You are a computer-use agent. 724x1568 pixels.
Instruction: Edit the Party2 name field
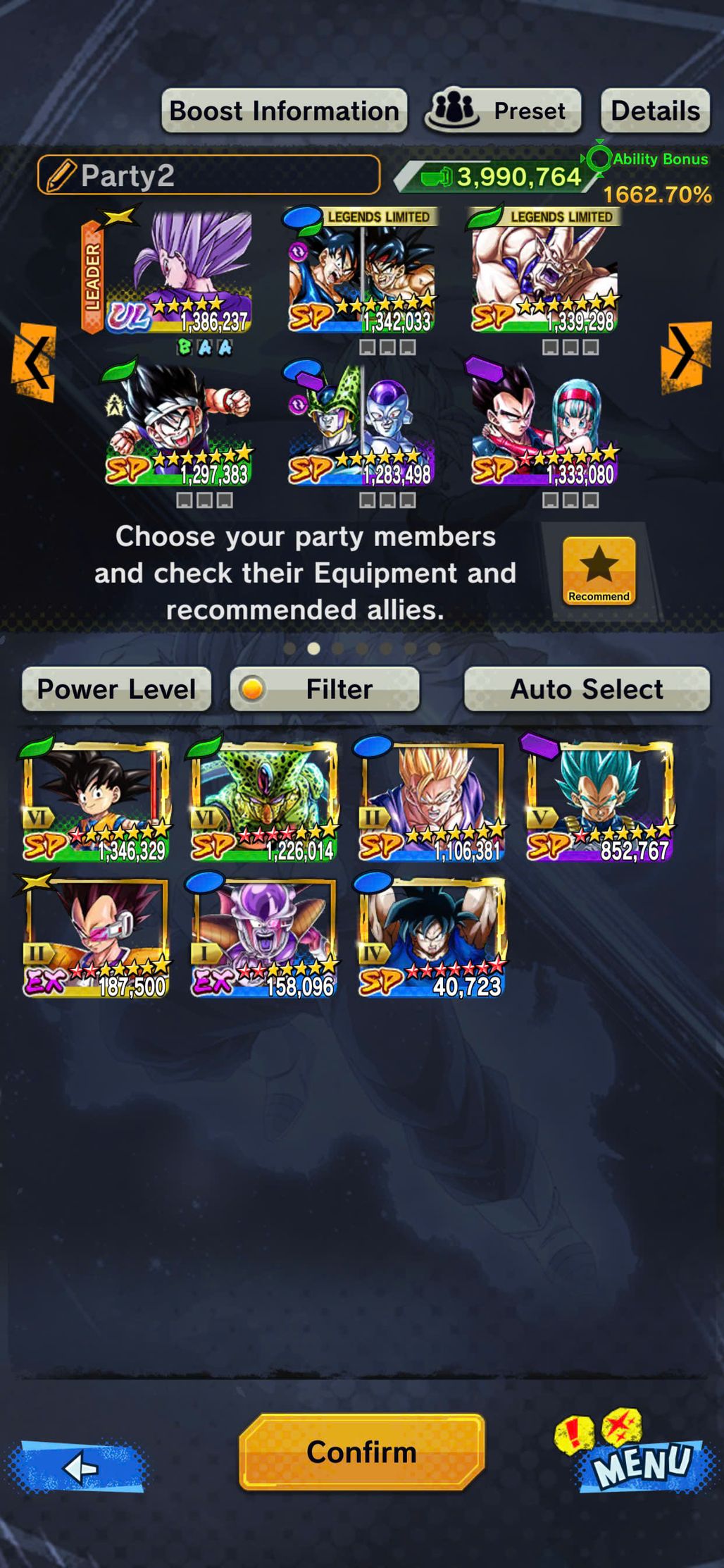(x=209, y=175)
